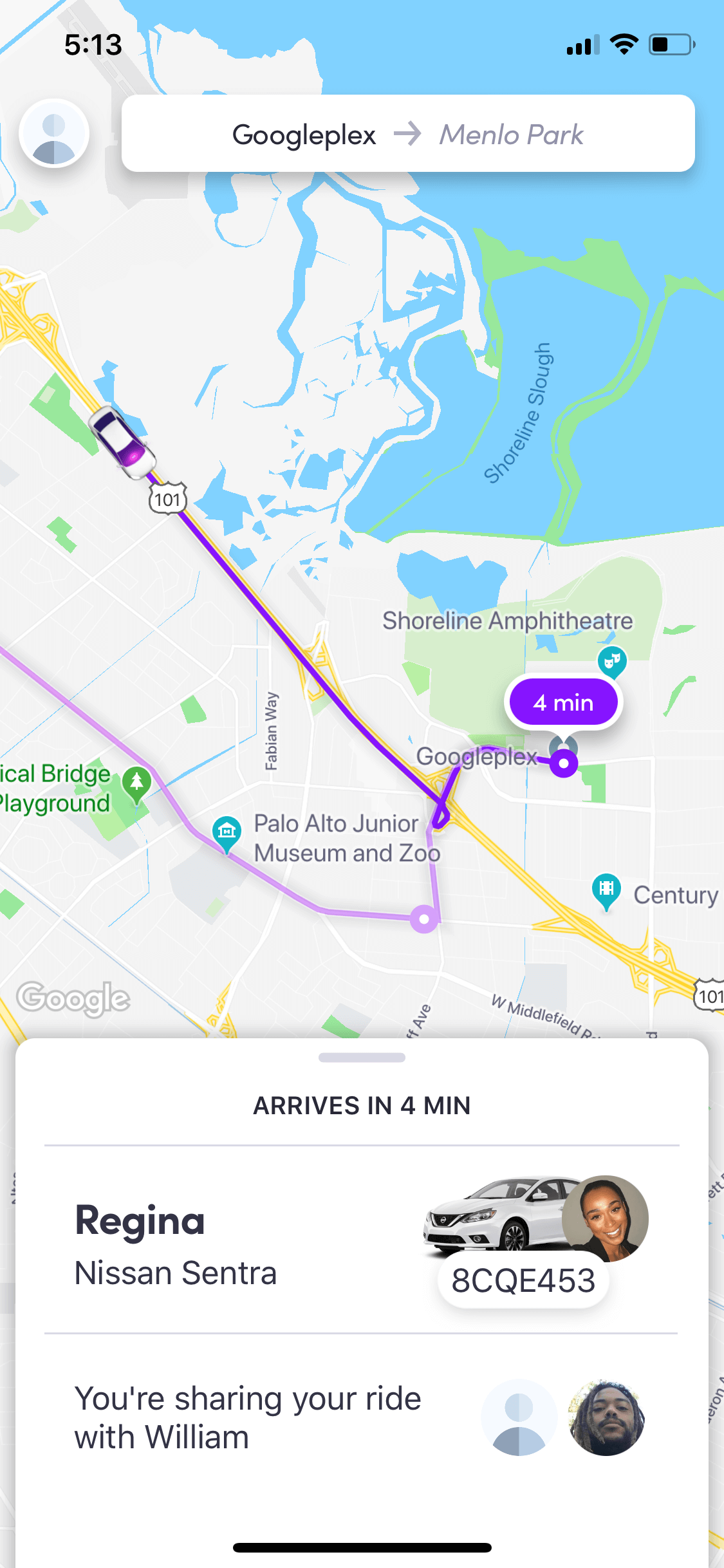Open the profile avatar menu
Viewport: 724px width, 1568px height.
click(54, 133)
